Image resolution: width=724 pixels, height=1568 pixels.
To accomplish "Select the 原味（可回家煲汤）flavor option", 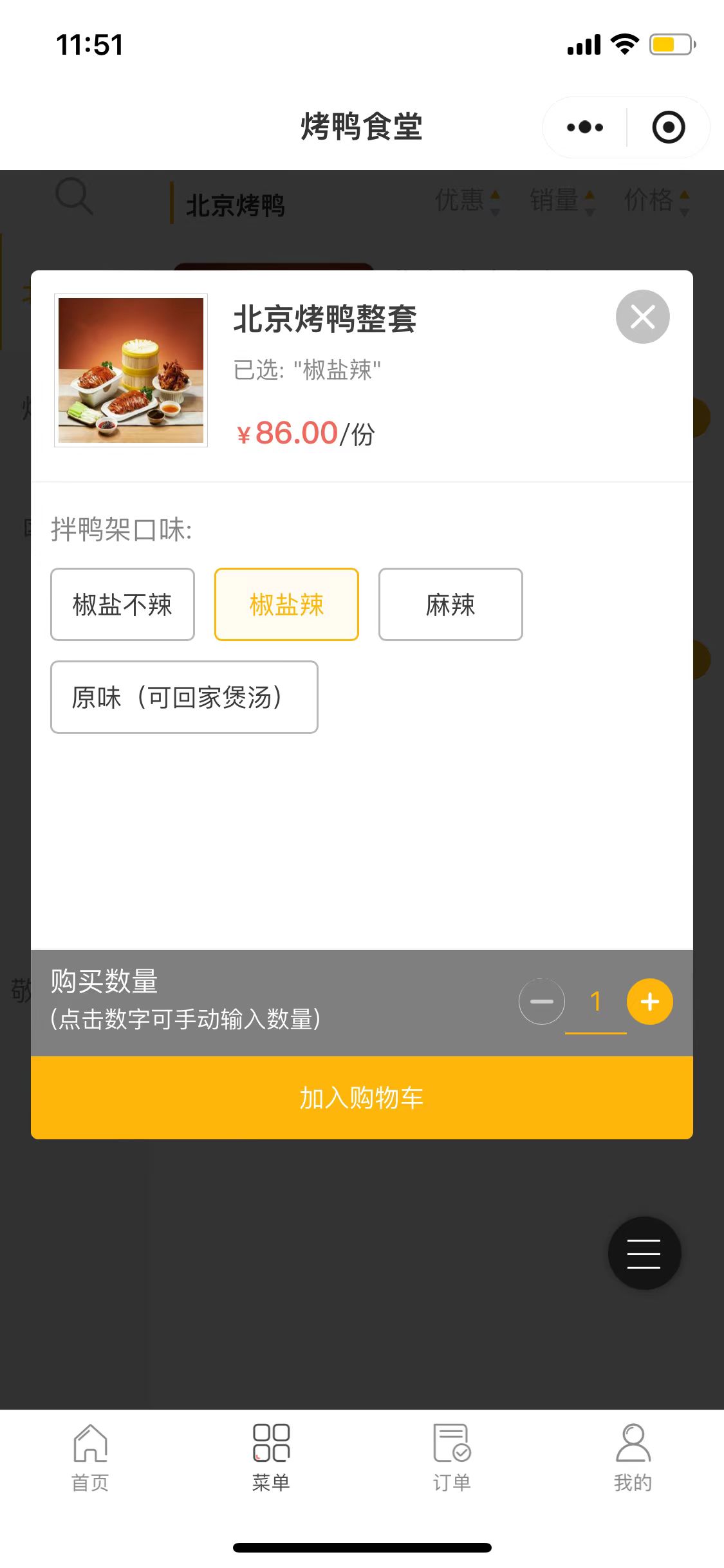I will (183, 697).
